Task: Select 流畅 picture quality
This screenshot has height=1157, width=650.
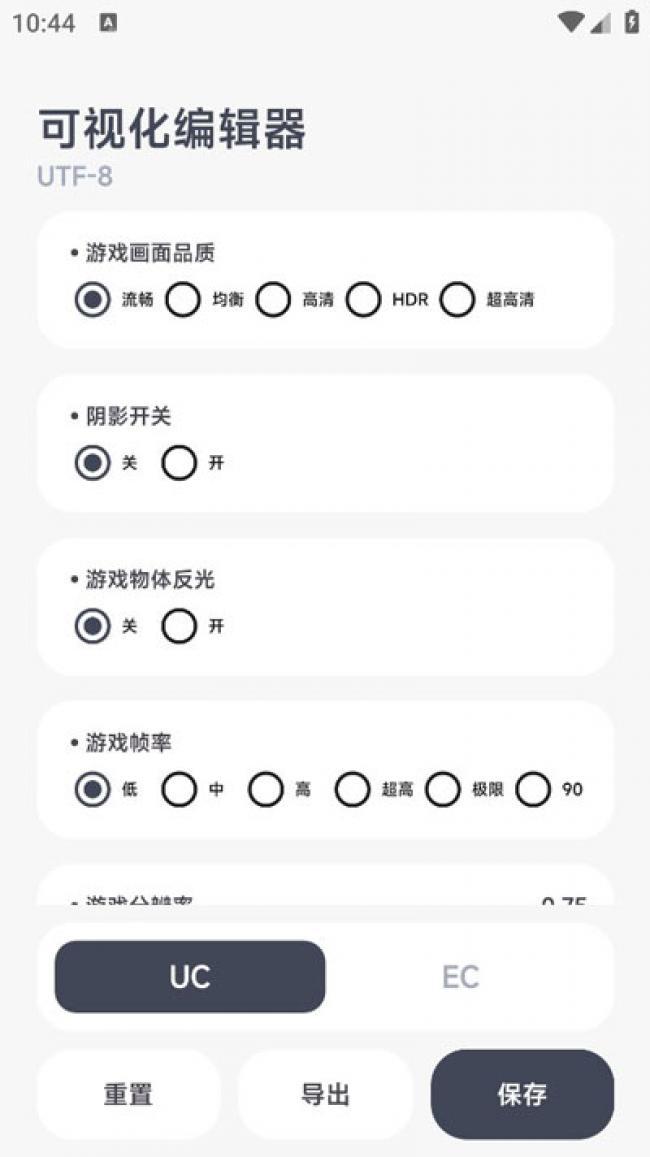Action: pos(93,299)
